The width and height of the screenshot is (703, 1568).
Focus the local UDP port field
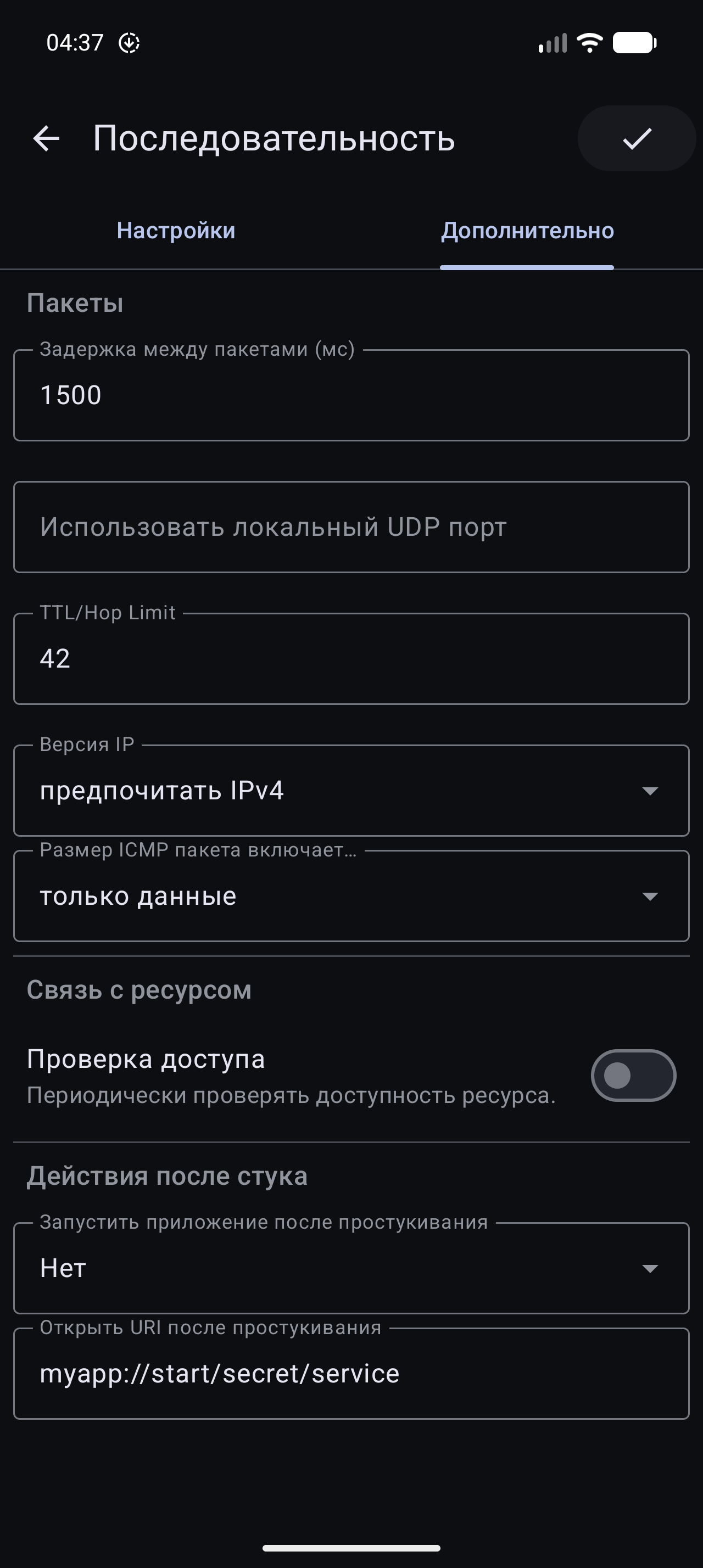click(351, 527)
